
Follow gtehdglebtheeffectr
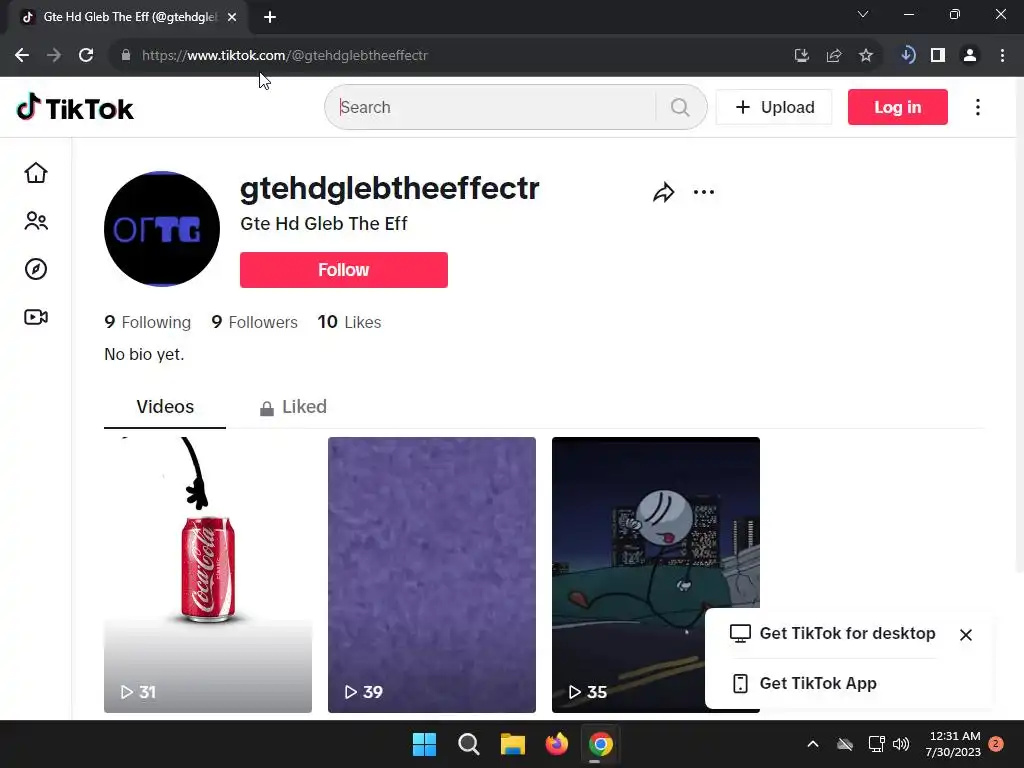pyautogui.click(x=343, y=270)
